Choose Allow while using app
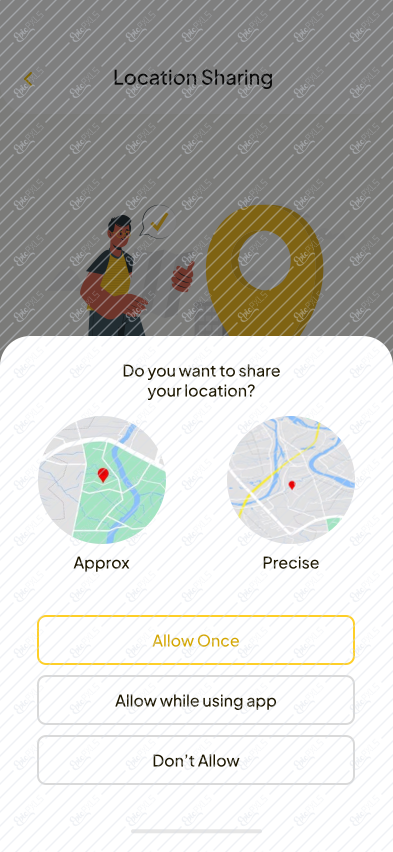 pyautogui.click(x=196, y=700)
